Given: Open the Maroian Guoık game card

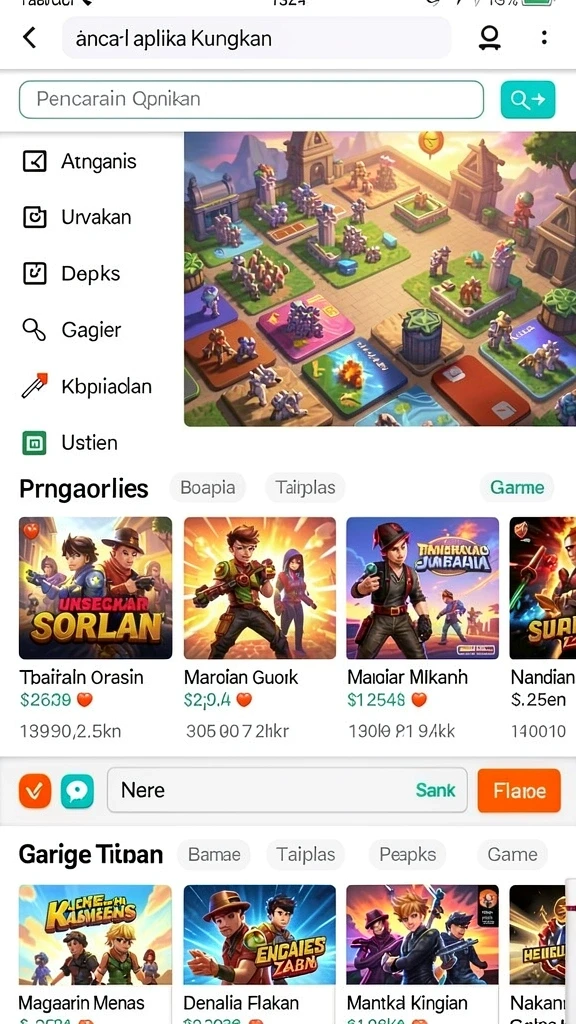Looking at the screenshot, I should 260,628.
